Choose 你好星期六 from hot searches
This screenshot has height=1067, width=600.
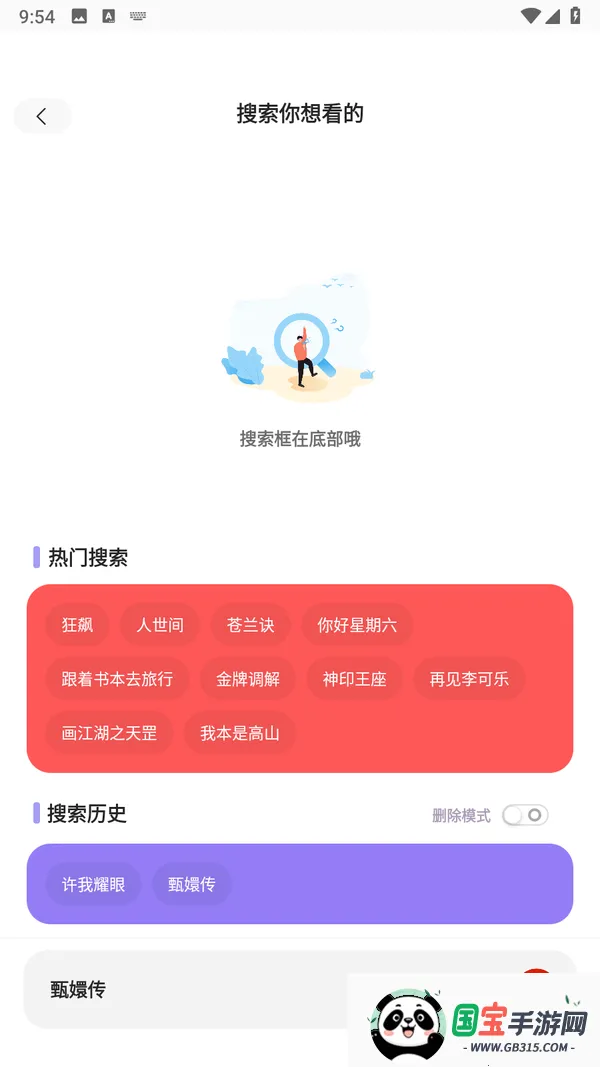coord(357,625)
